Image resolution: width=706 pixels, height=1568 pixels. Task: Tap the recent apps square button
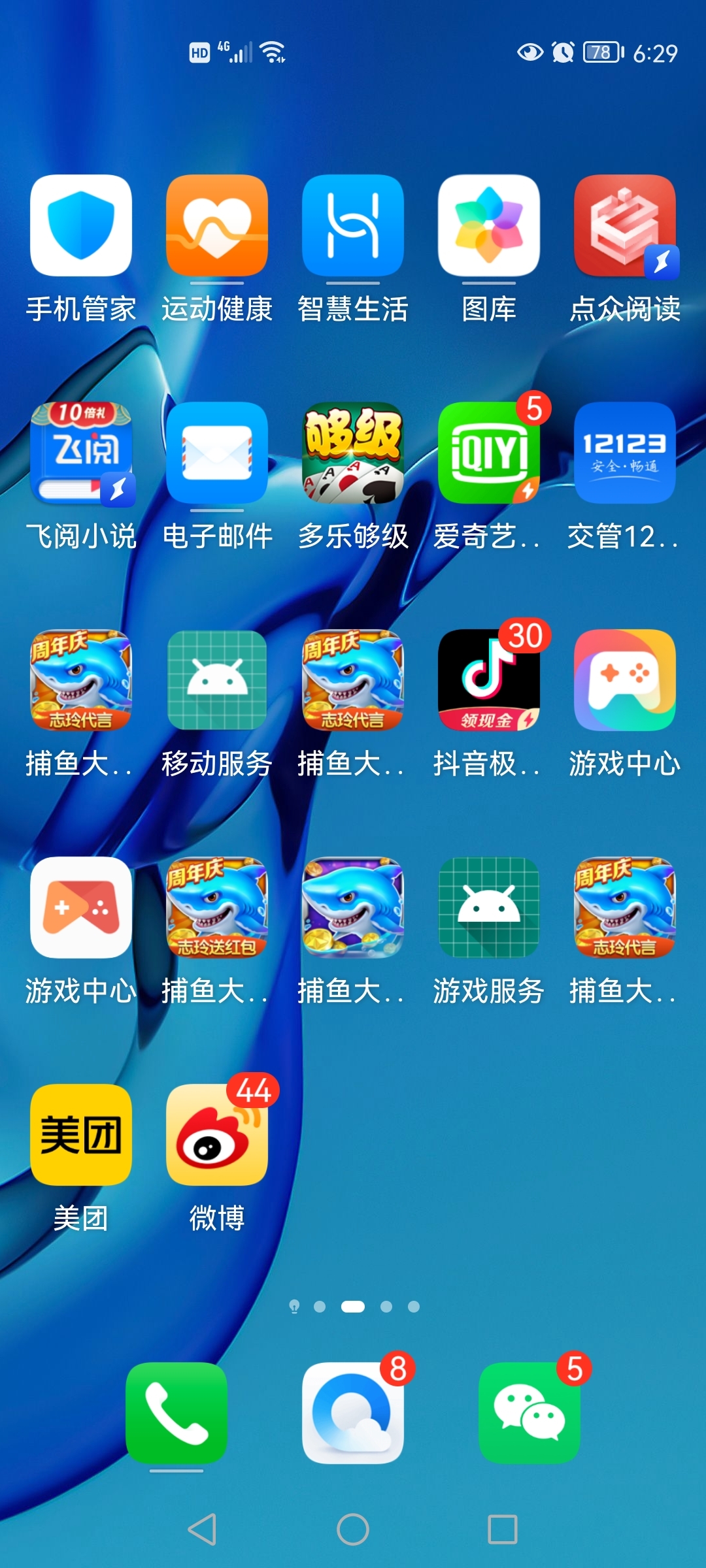[x=502, y=1529]
